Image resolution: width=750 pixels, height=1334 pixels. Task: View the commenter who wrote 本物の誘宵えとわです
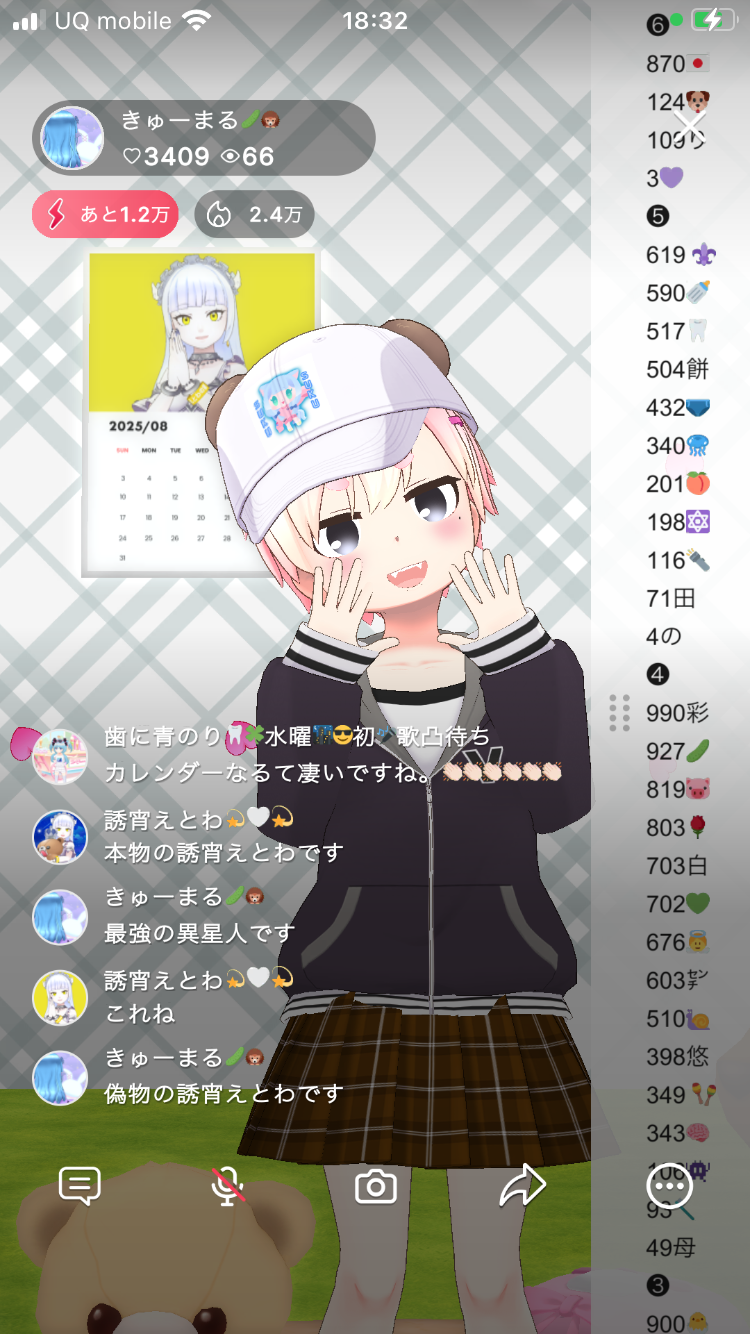click(60, 836)
